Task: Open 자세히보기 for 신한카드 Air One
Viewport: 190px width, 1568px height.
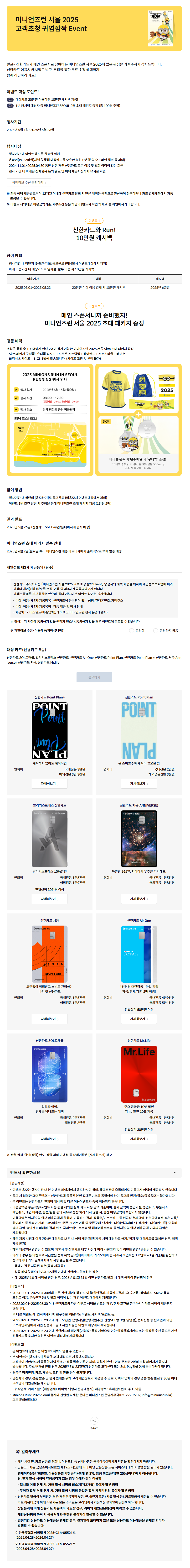Action: coord(139,1019)
